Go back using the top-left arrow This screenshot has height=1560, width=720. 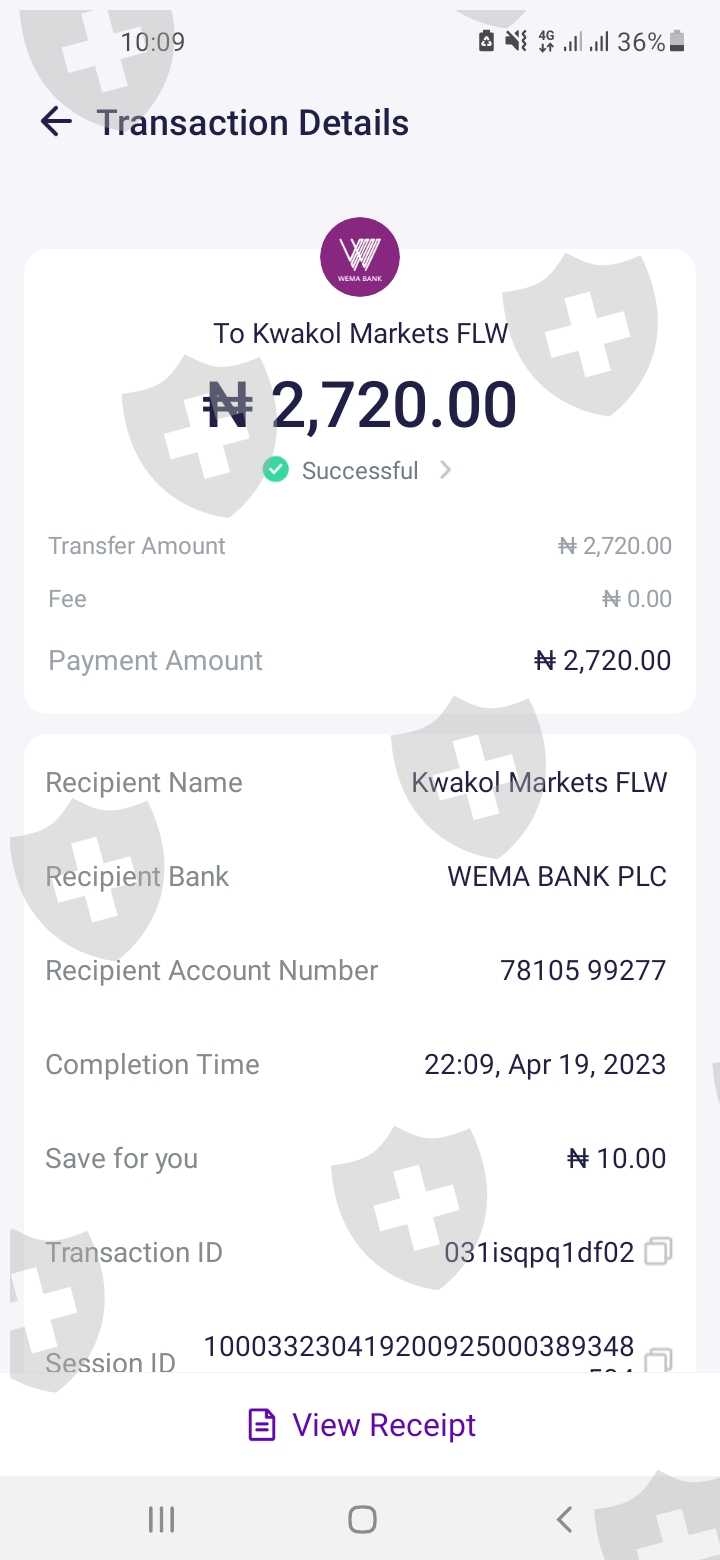point(56,122)
